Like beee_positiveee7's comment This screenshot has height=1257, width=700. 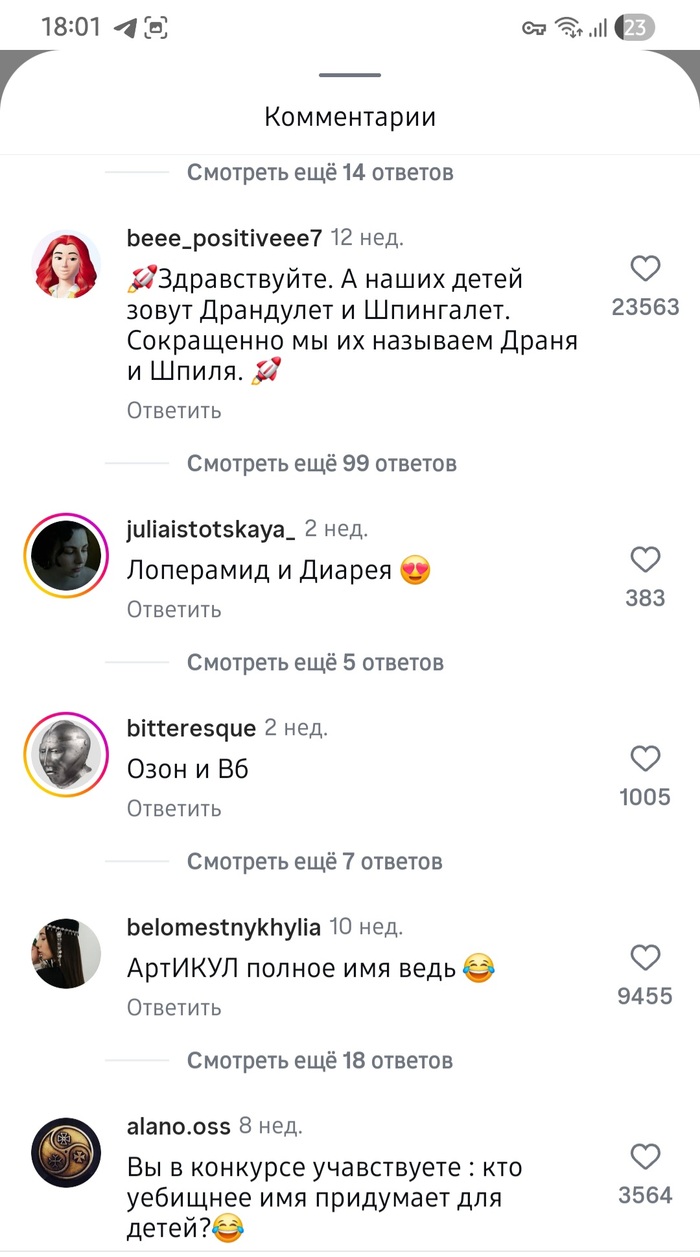coord(645,269)
